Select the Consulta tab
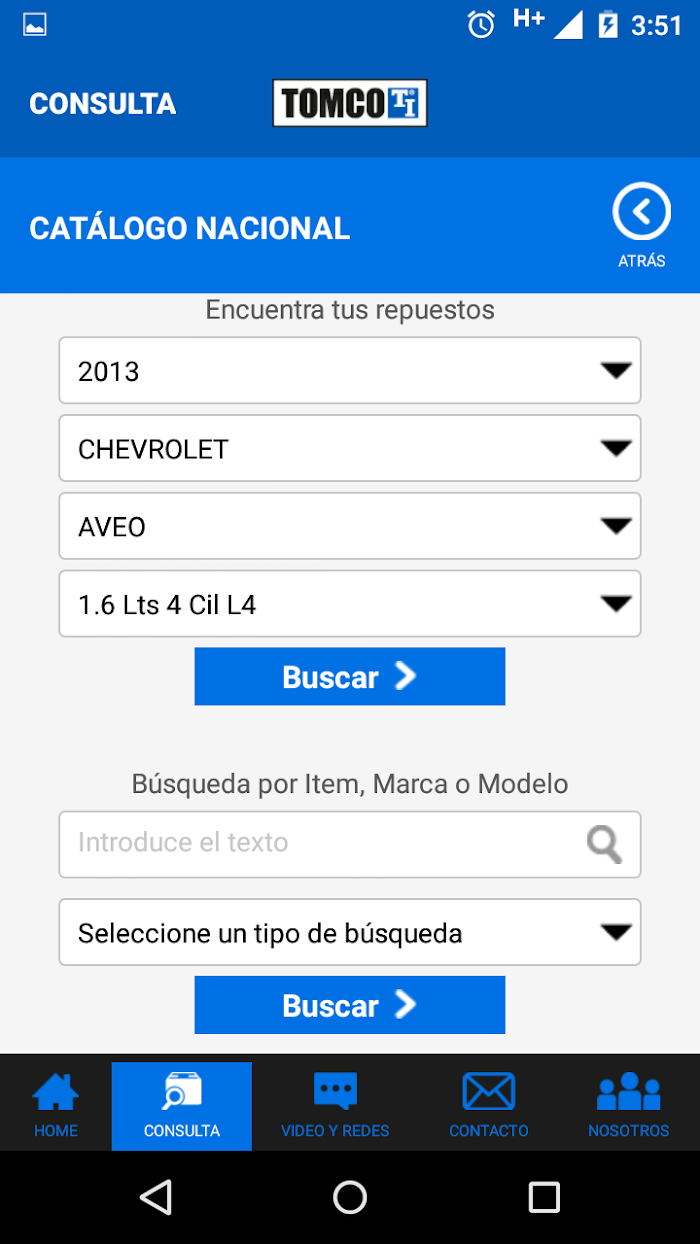Image resolution: width=700 pixels, height=1244 pixels. (182, 1105)
